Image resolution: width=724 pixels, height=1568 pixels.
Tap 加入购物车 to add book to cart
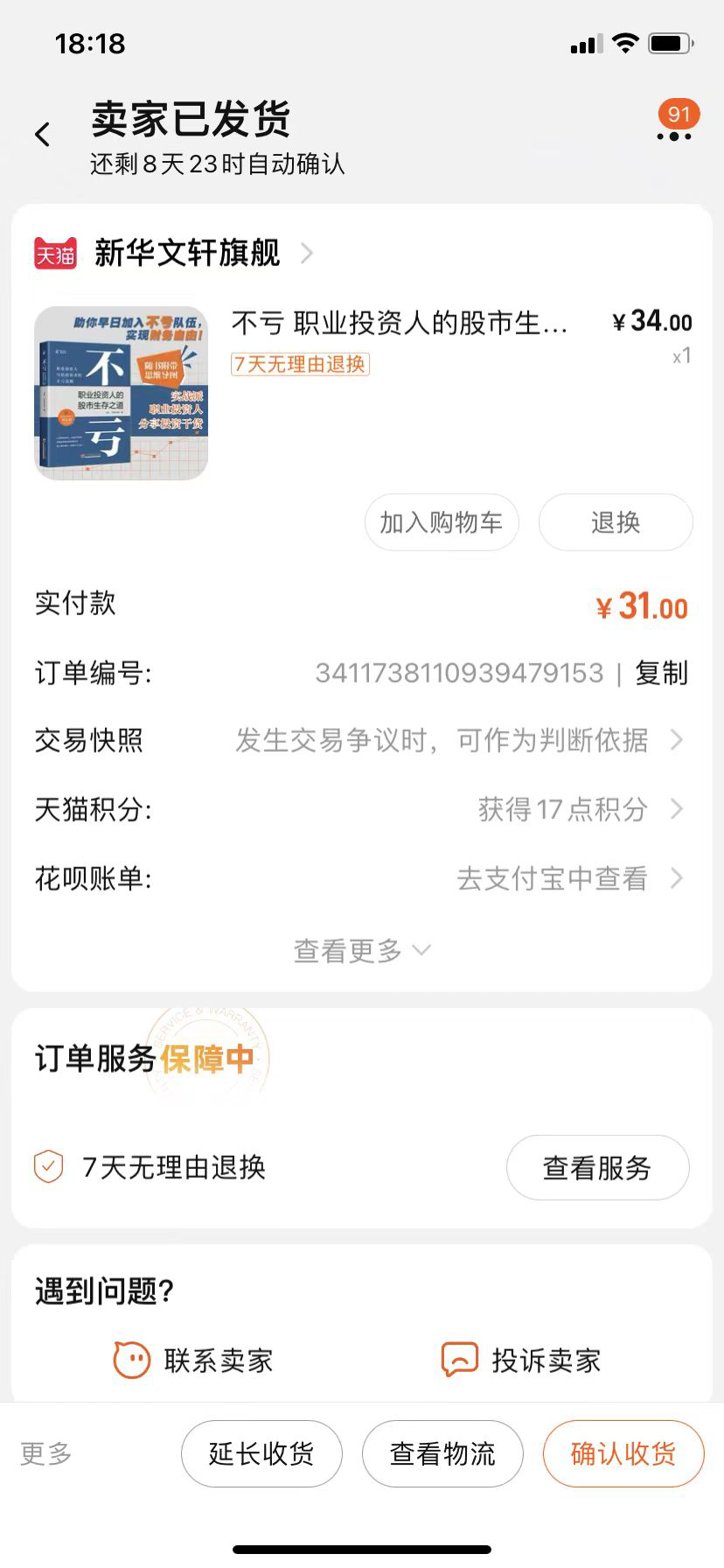pos(441,522)
